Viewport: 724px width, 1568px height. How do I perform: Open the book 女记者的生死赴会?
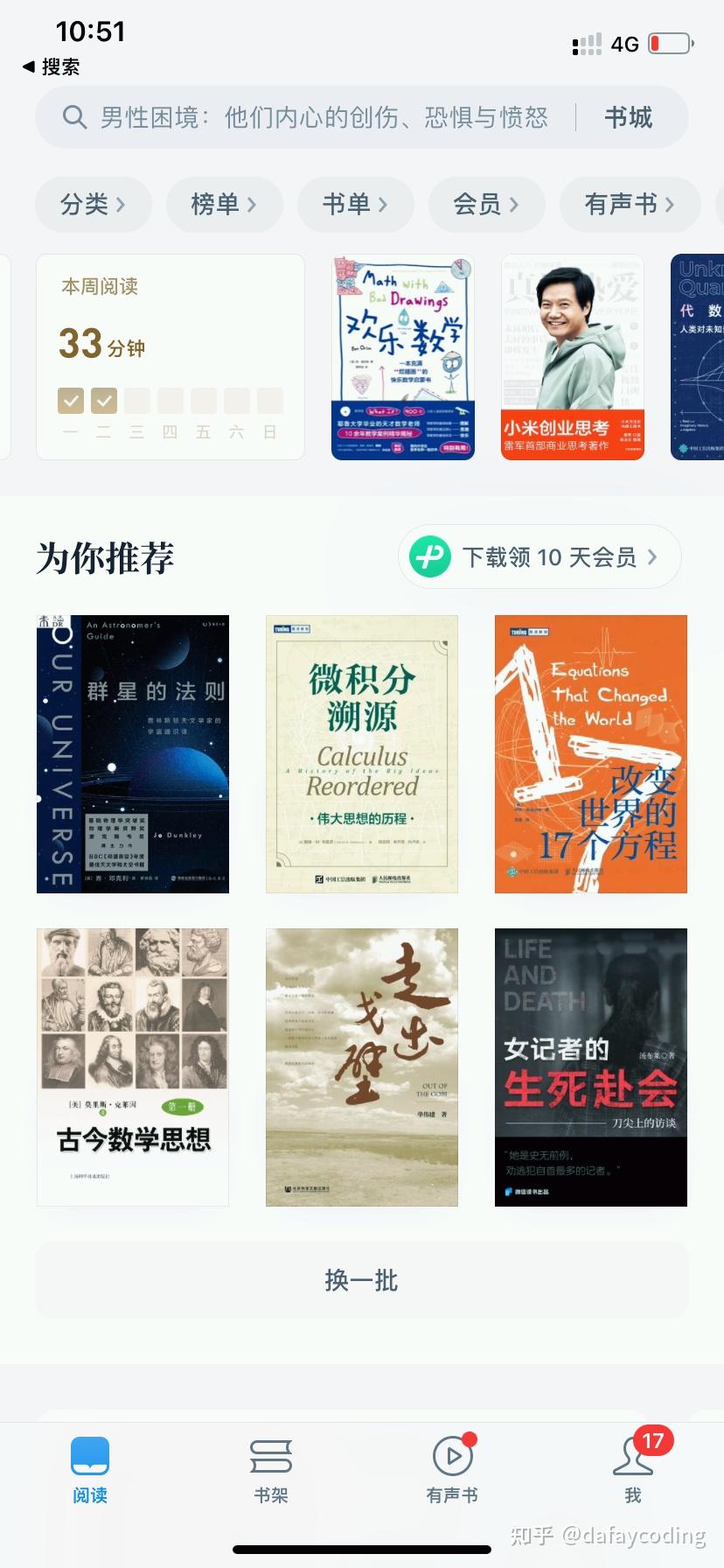[591, 1067]
